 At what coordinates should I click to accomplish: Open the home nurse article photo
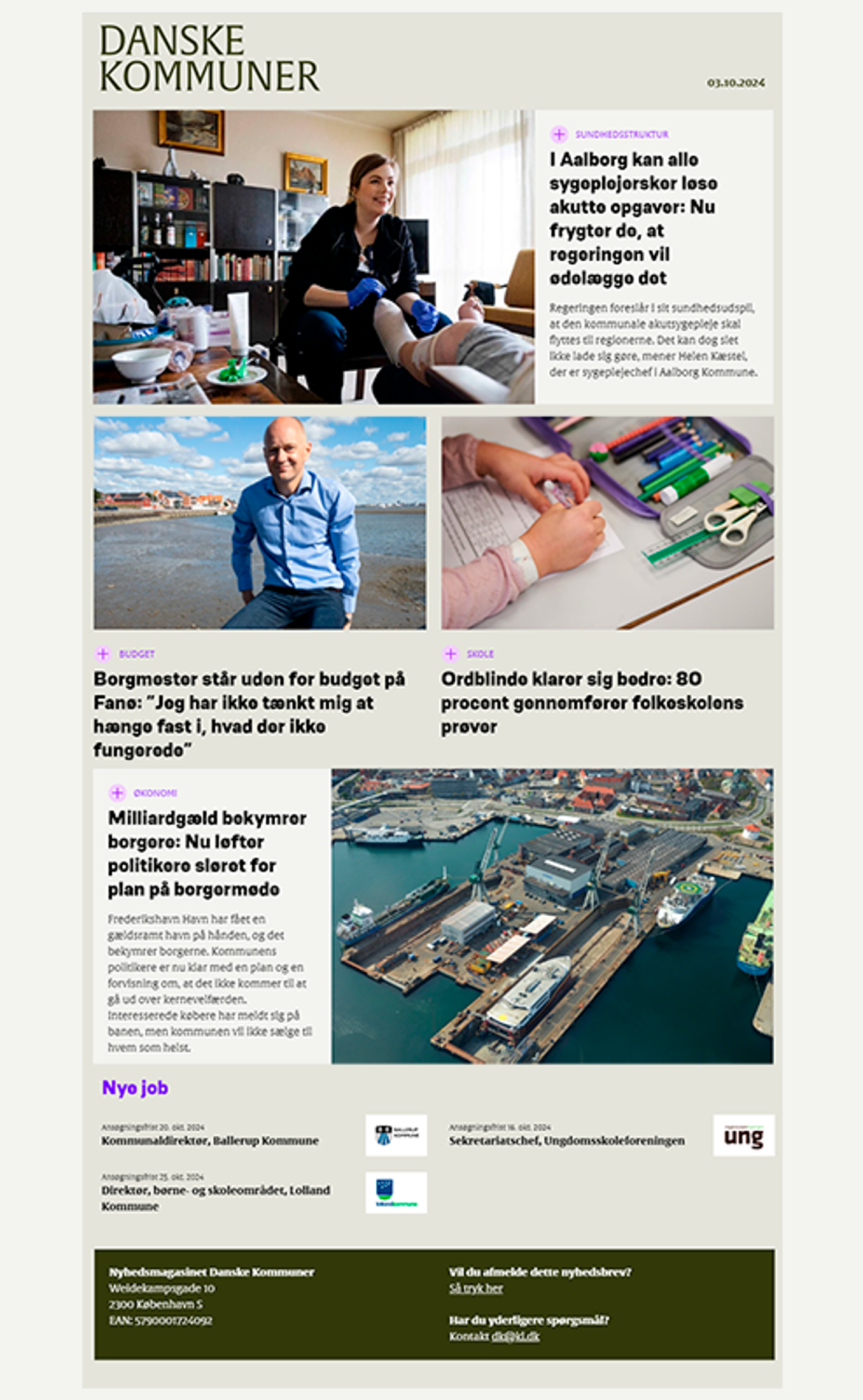313,257
